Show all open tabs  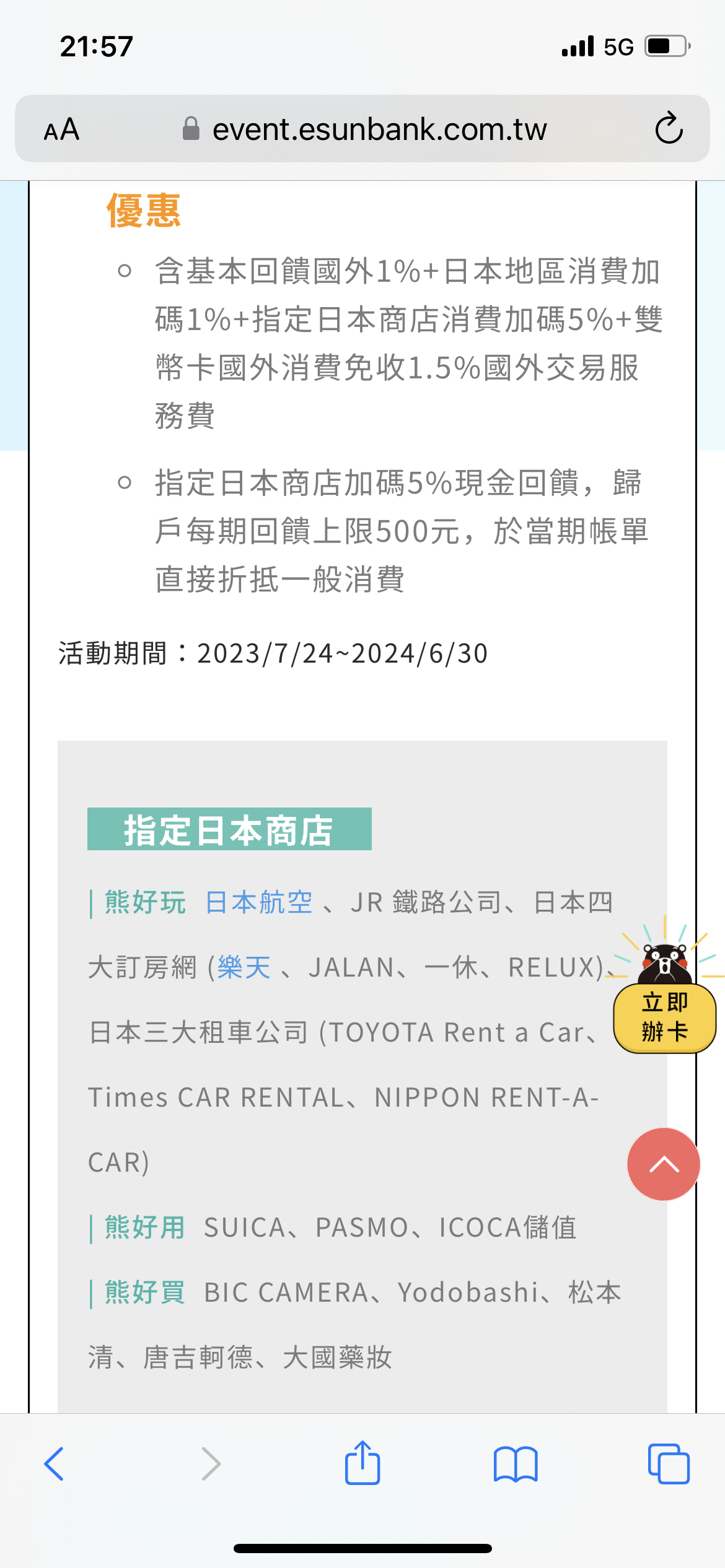[x=669, y=1464]
